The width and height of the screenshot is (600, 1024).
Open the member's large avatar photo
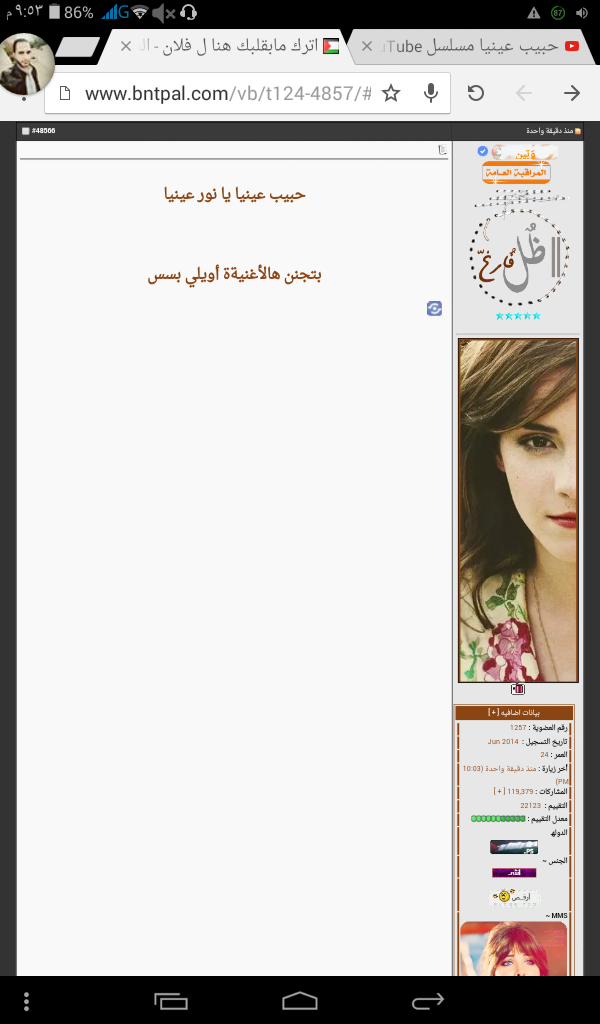(518, 510)
